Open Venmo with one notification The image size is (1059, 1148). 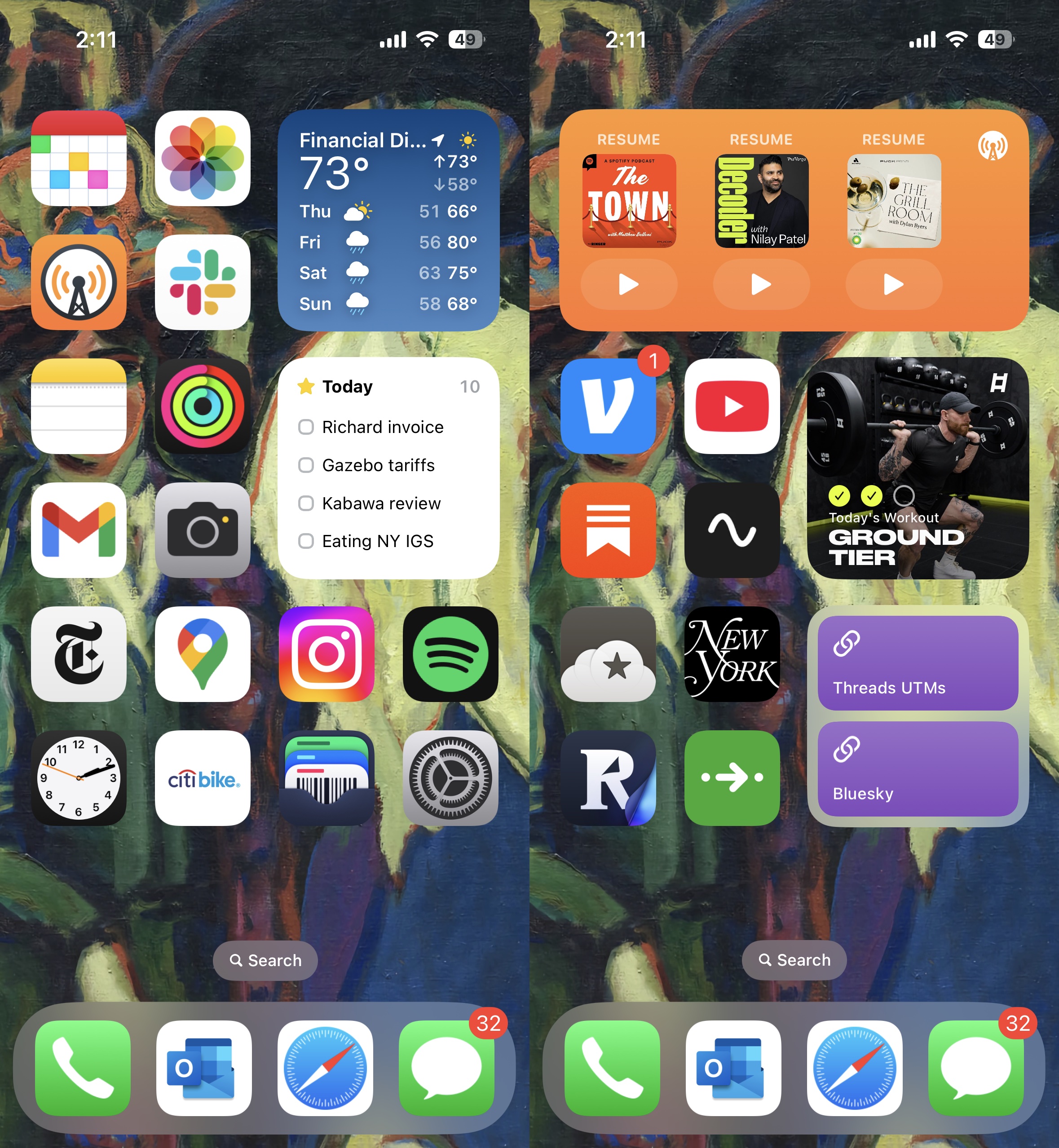click(x=608, y=406)
